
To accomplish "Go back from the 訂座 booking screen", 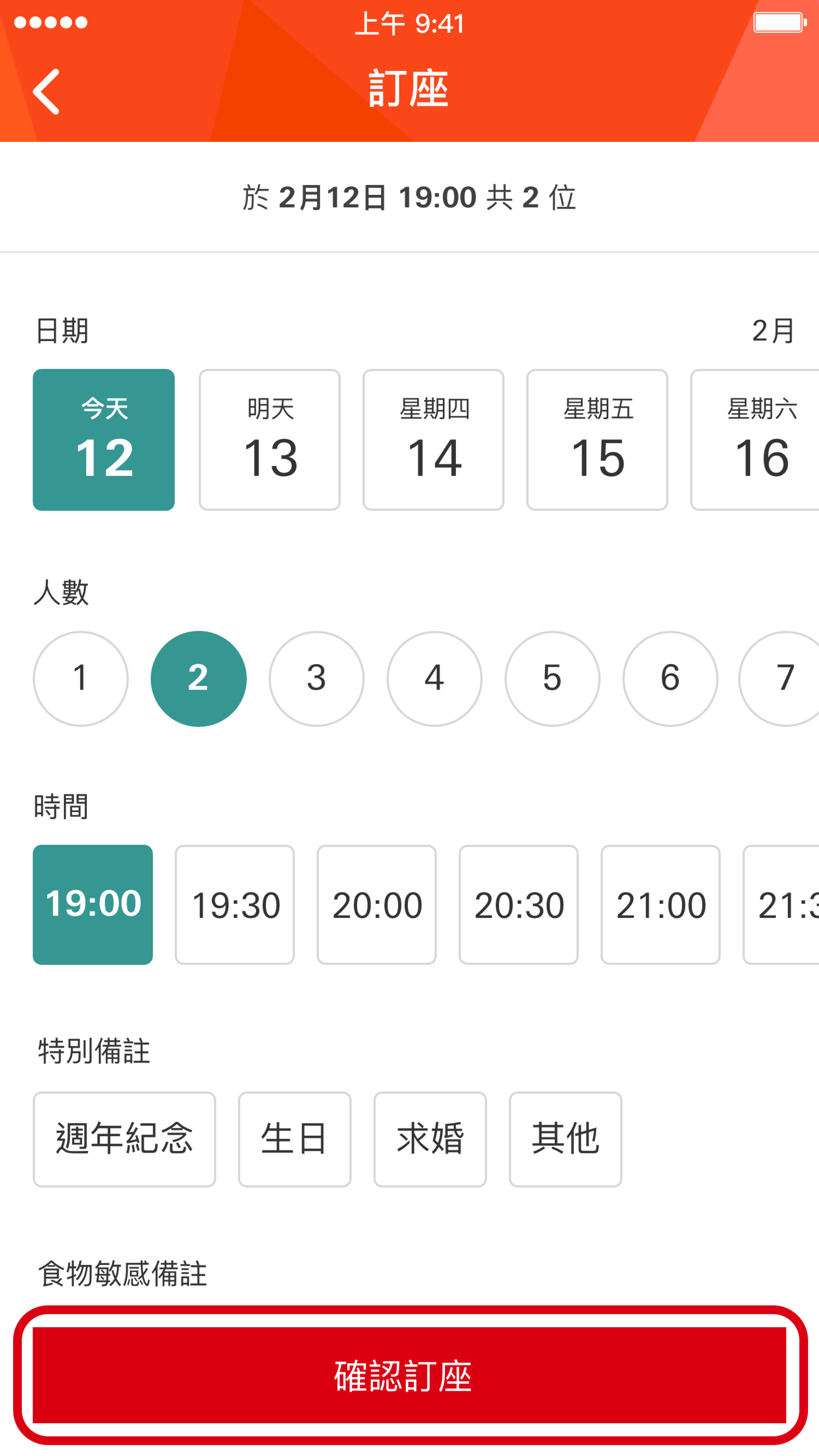I will [46, 92].
